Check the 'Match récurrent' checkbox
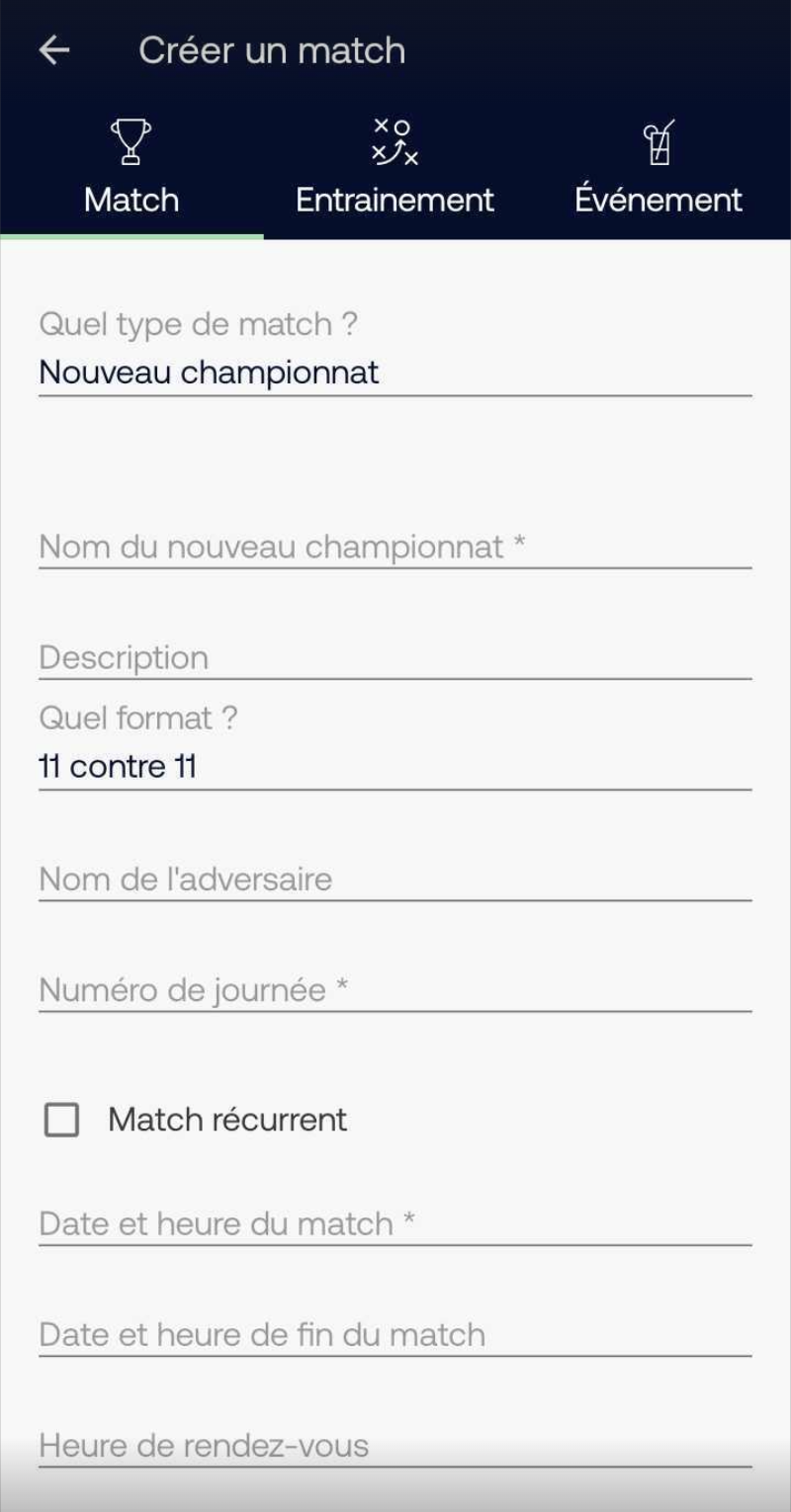 [x=61, y=1120]
